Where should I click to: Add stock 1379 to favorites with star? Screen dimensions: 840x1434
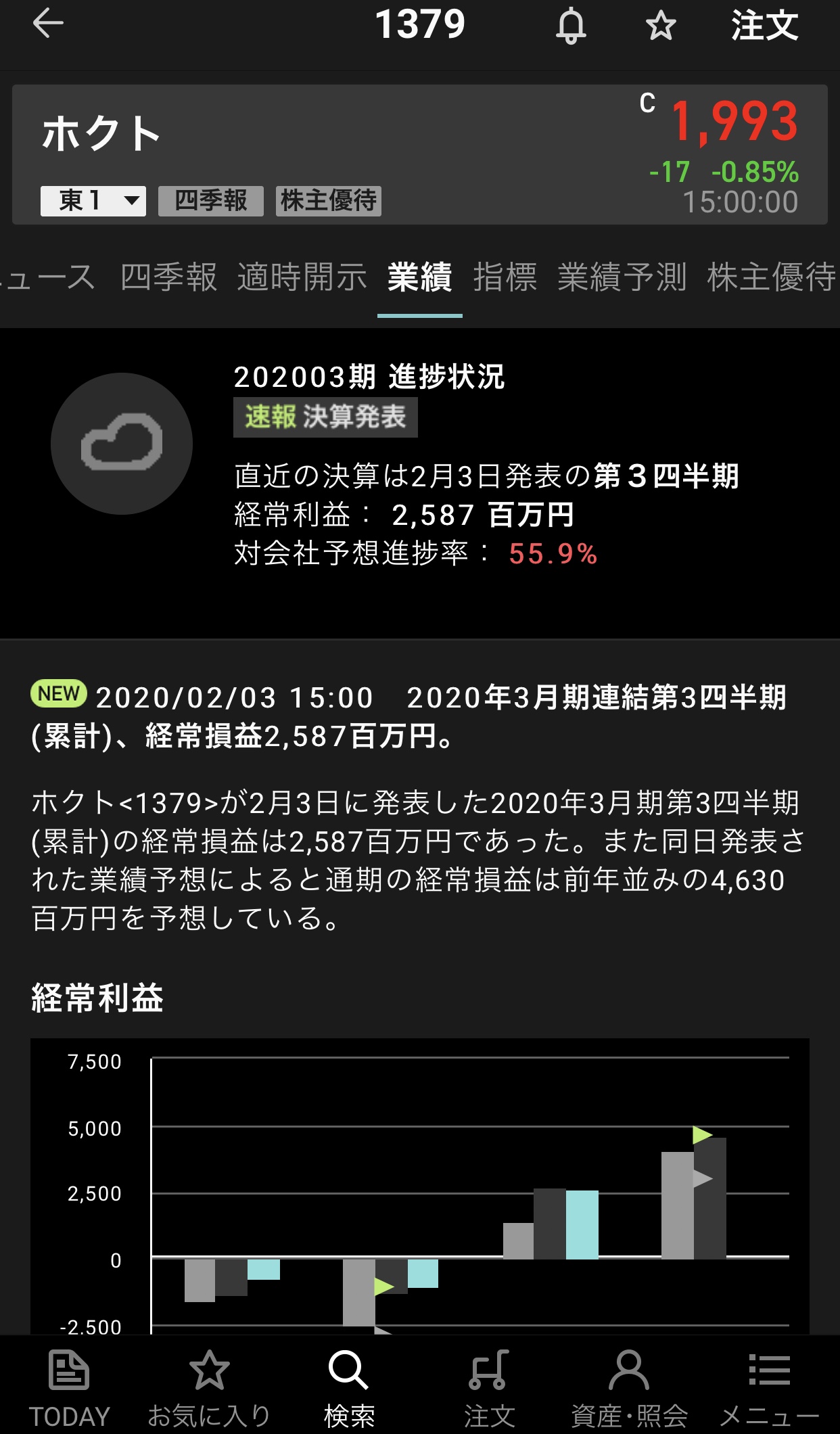point(661,26)
